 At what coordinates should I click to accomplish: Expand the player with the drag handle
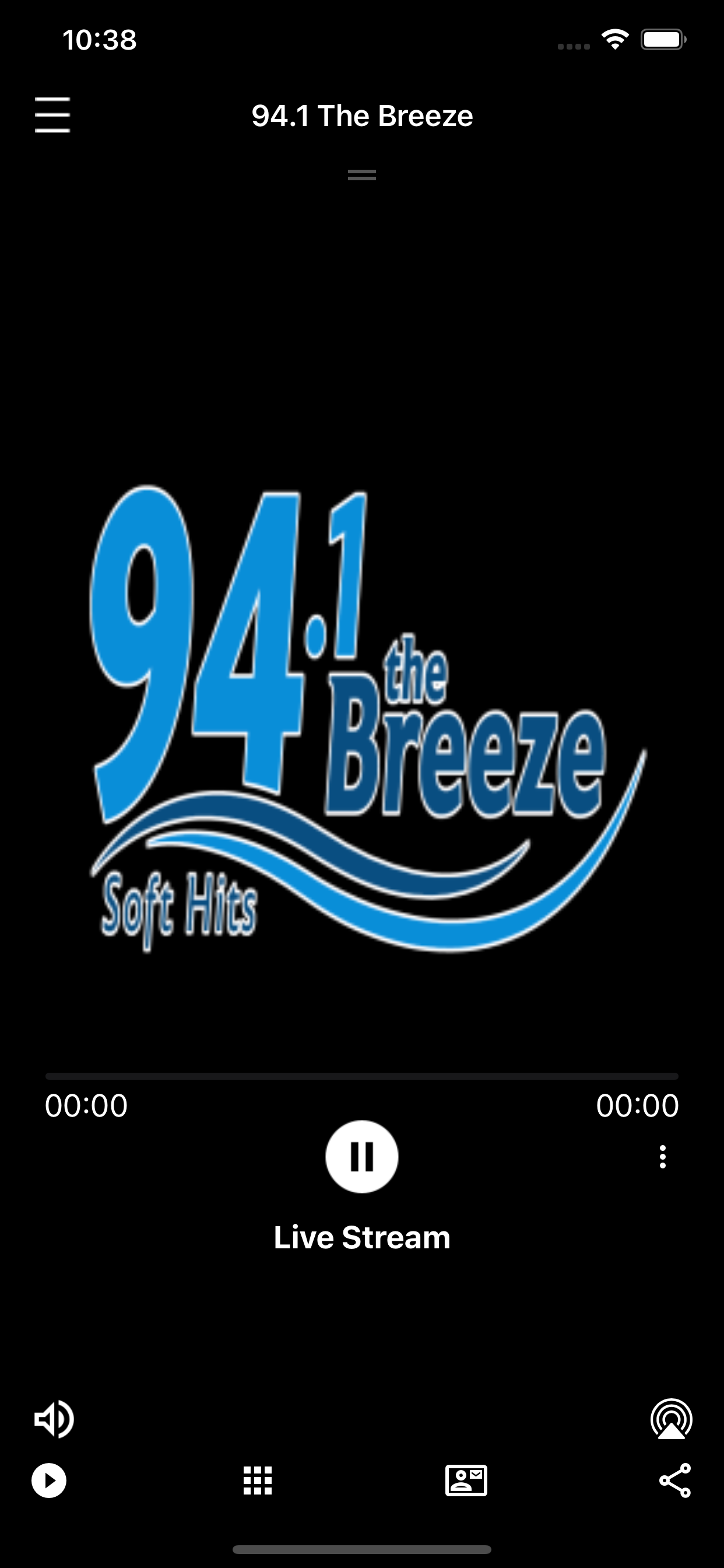(361, 174)
